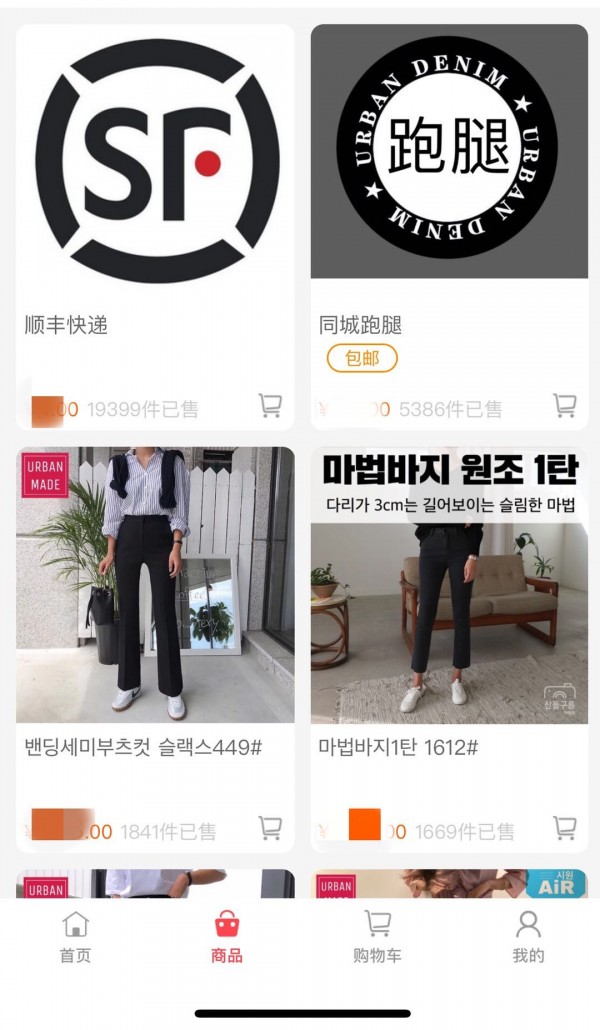Go to the 首页 tab
Viewport: 600px width, 1030px height.
(75, 937)
